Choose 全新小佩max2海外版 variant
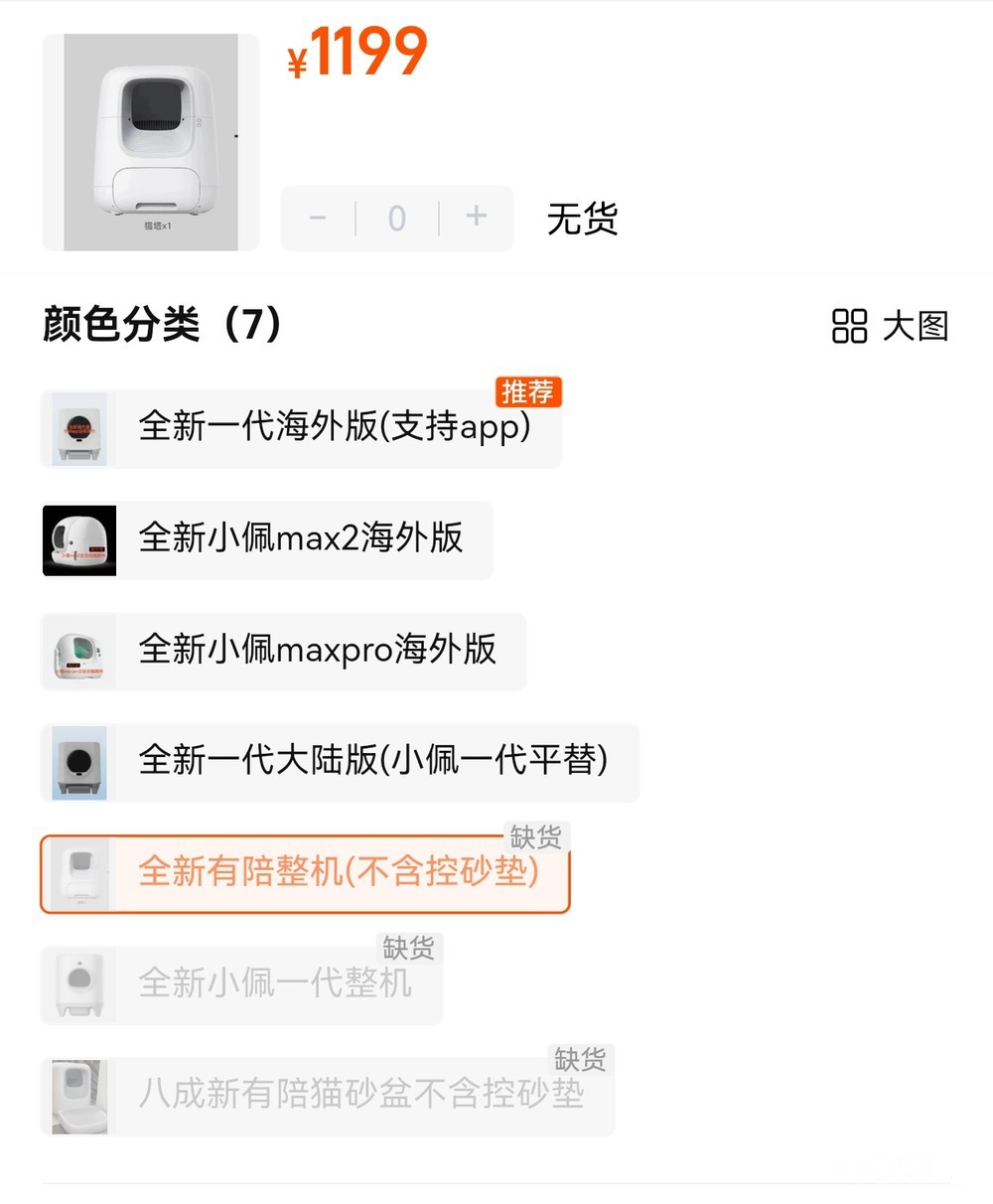 [268, 539]
